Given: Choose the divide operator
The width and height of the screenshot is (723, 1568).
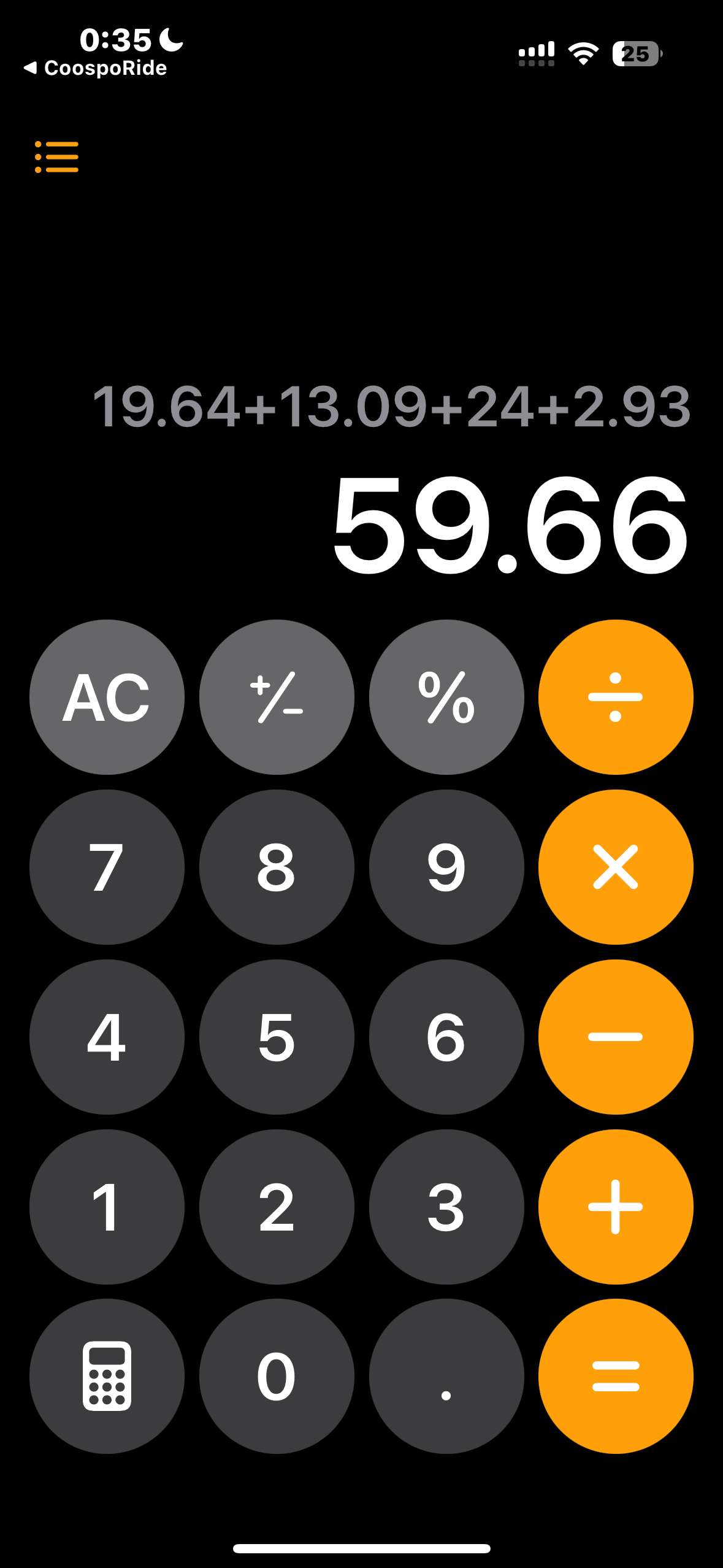Looking at the screenshot, I should (x=616, y=697).
